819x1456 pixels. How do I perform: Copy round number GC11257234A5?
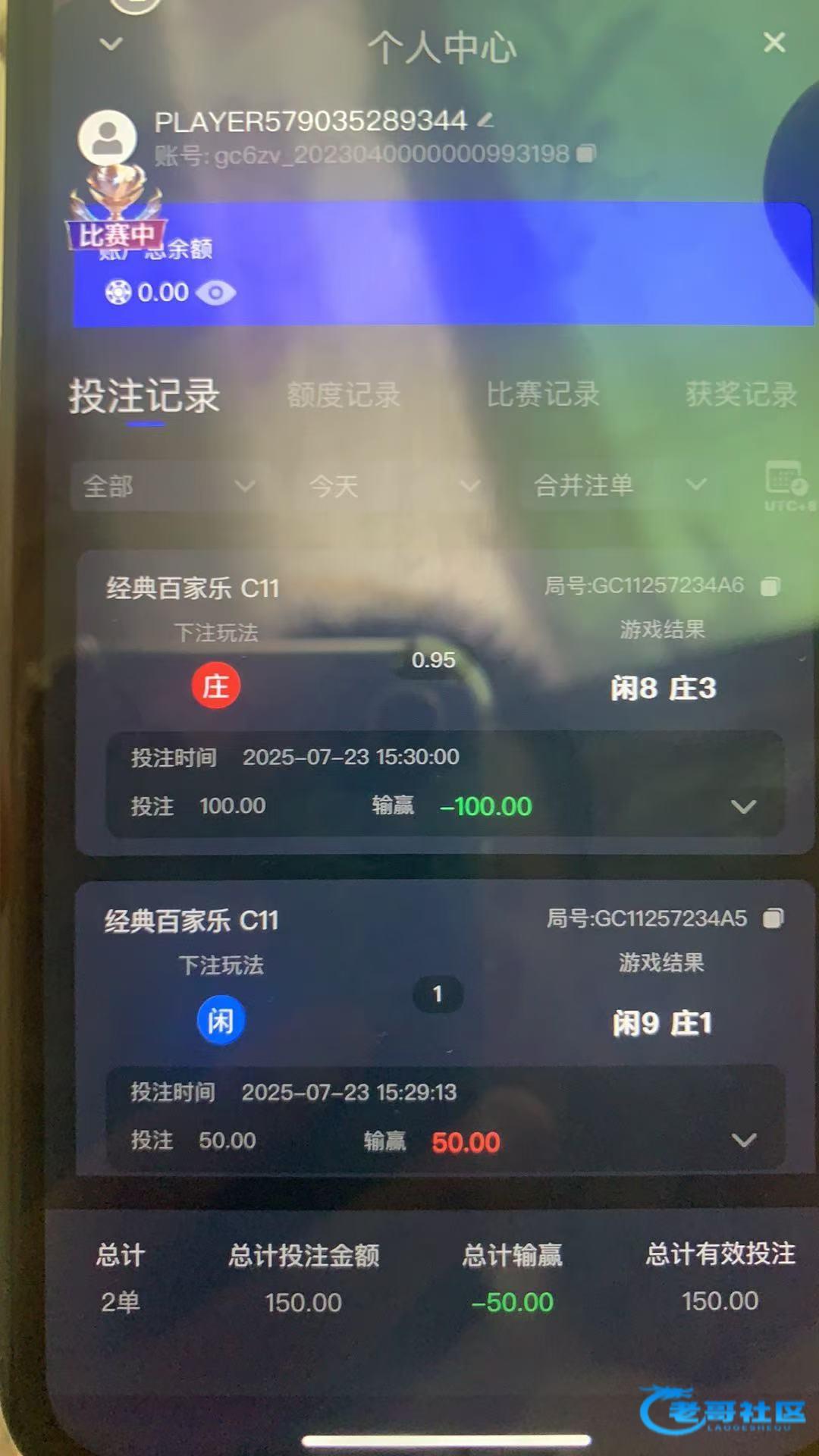pos(773,919)
